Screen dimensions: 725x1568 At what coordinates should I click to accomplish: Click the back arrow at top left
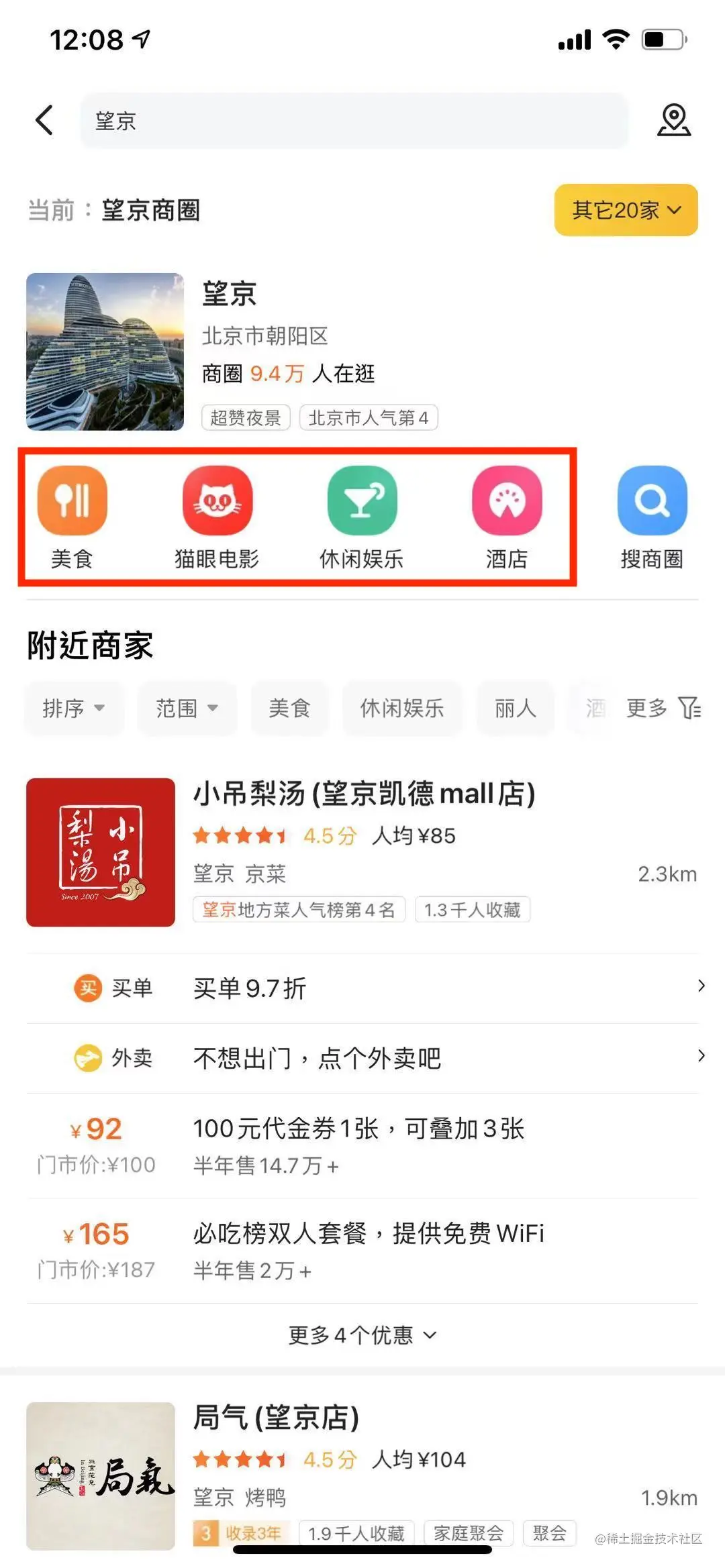pos(43,119)
